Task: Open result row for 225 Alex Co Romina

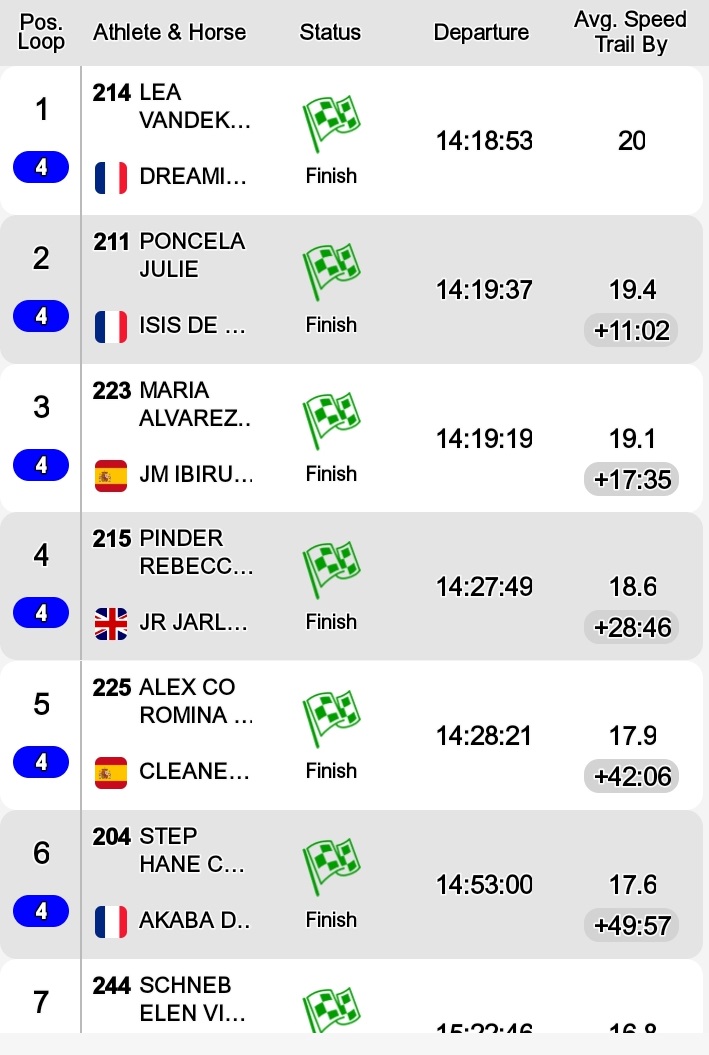Action: 351,735
